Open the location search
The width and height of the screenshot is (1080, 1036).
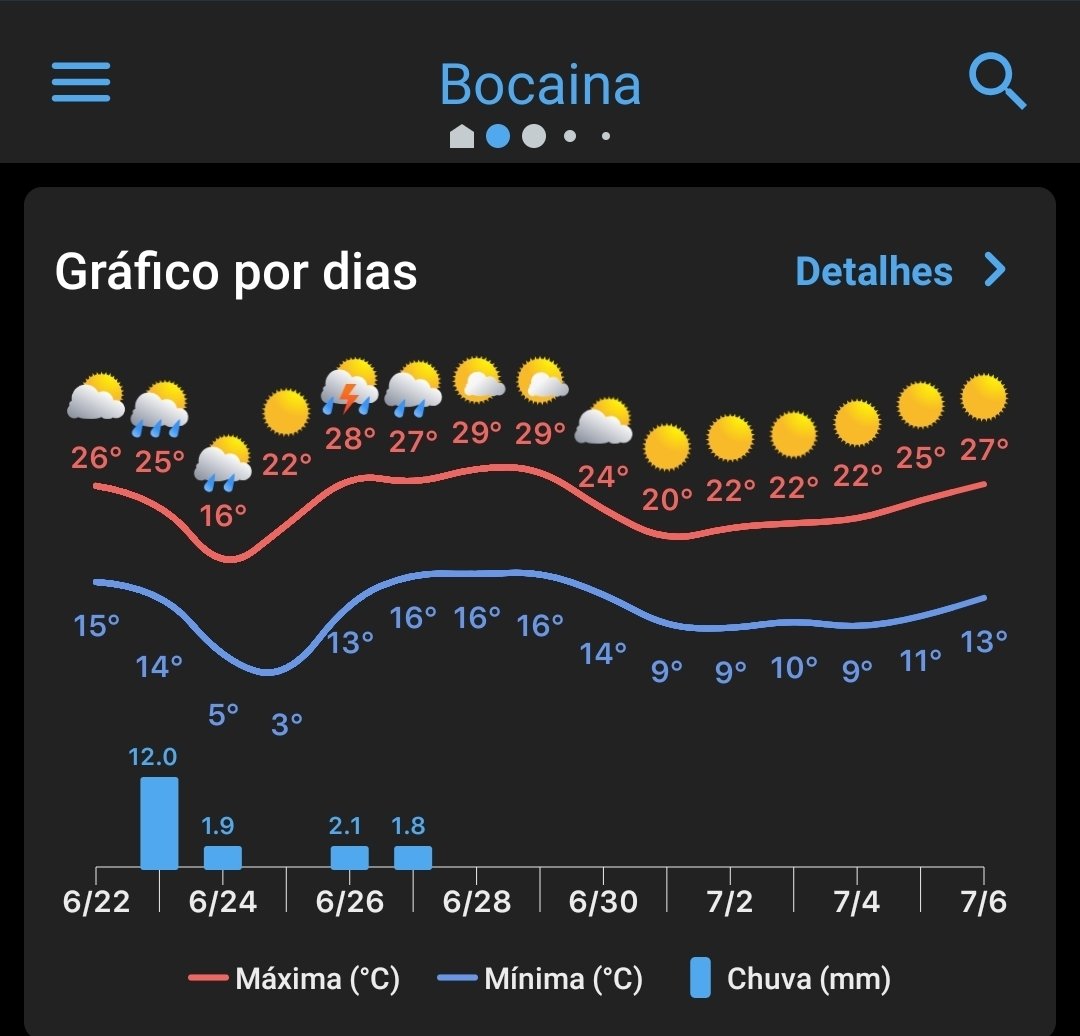pos(997,82)
